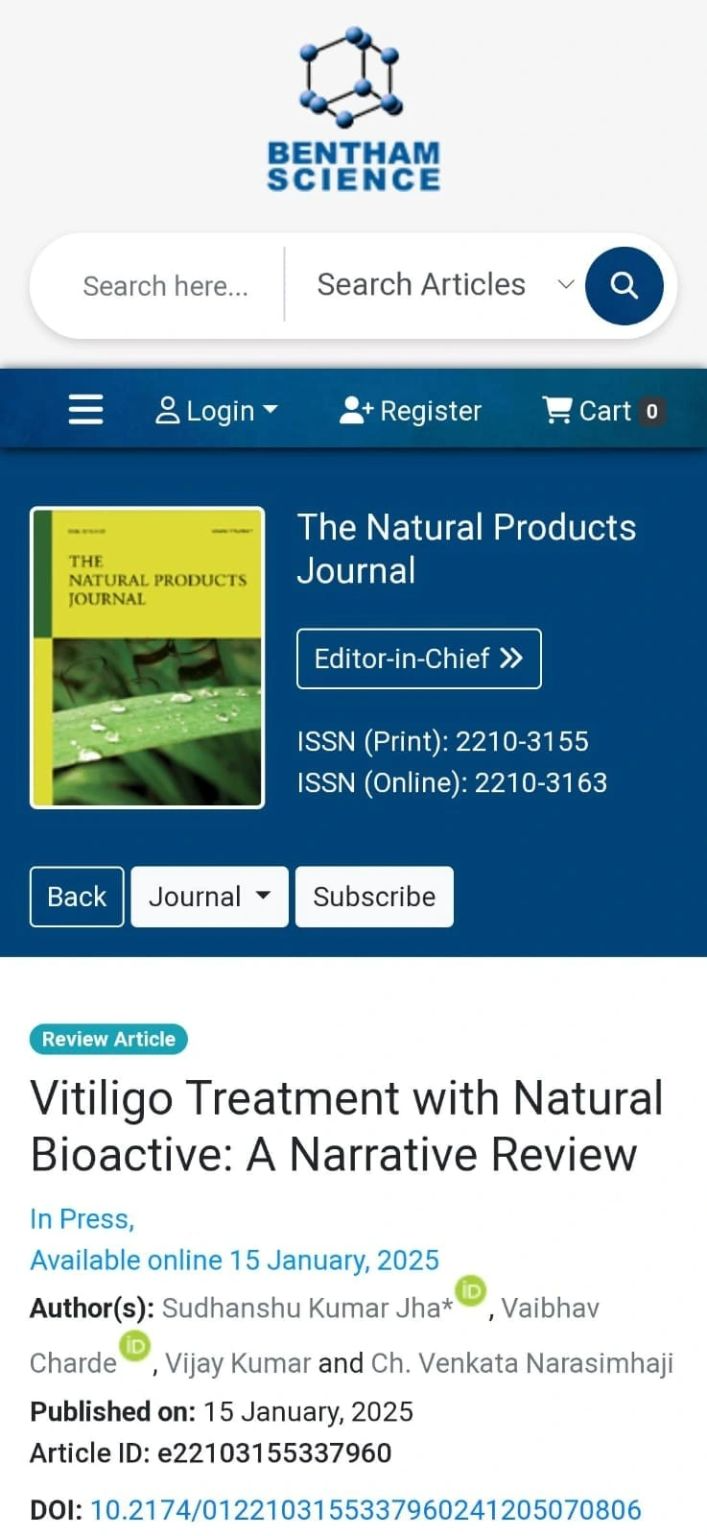
Task: Expand the Search Articles dropdown
Action: tap(444, 285)
